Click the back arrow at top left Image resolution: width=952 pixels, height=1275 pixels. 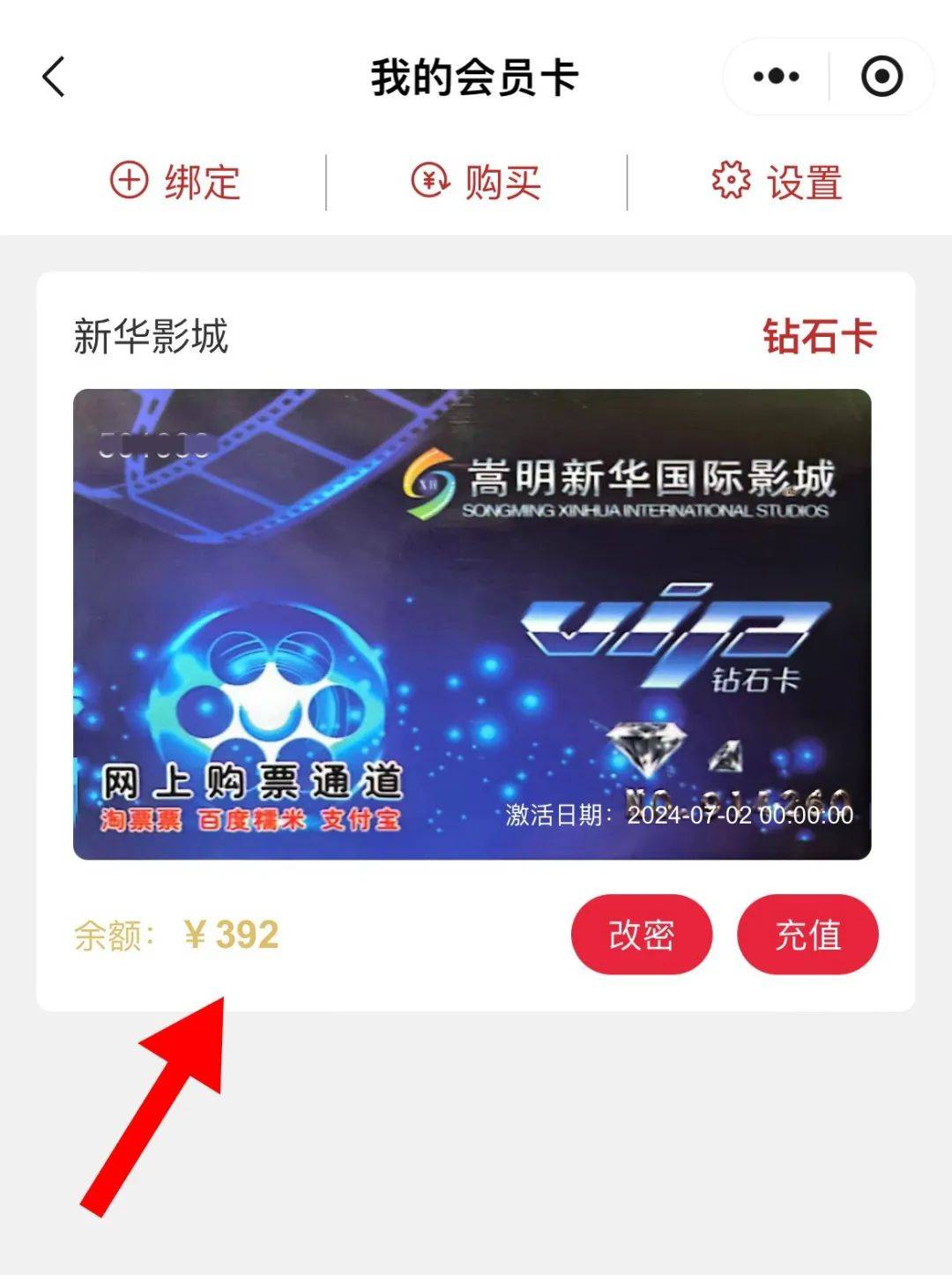click(x=53, y=78)
